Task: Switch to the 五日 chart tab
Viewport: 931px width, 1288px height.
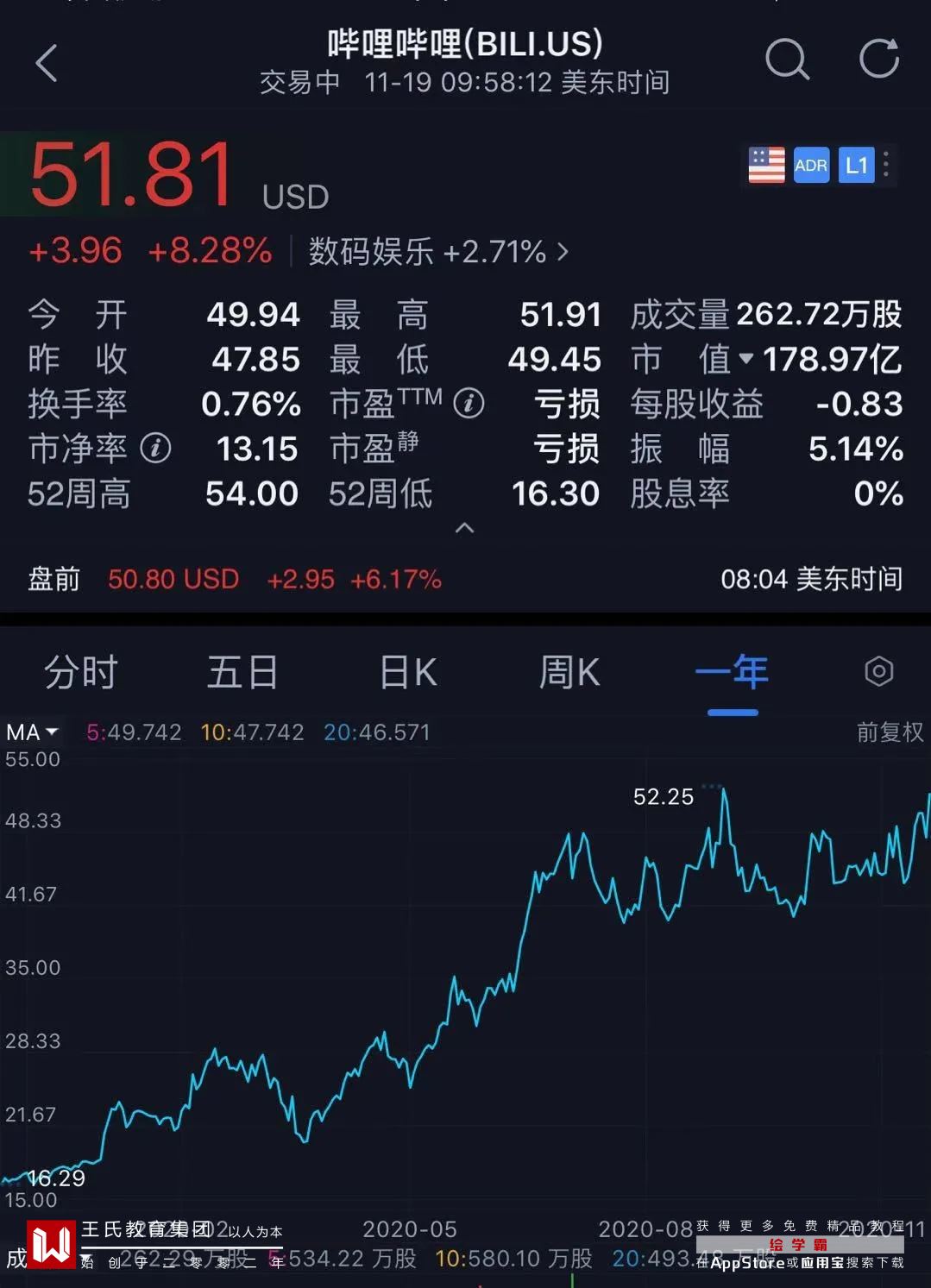Action: (242, 672)
